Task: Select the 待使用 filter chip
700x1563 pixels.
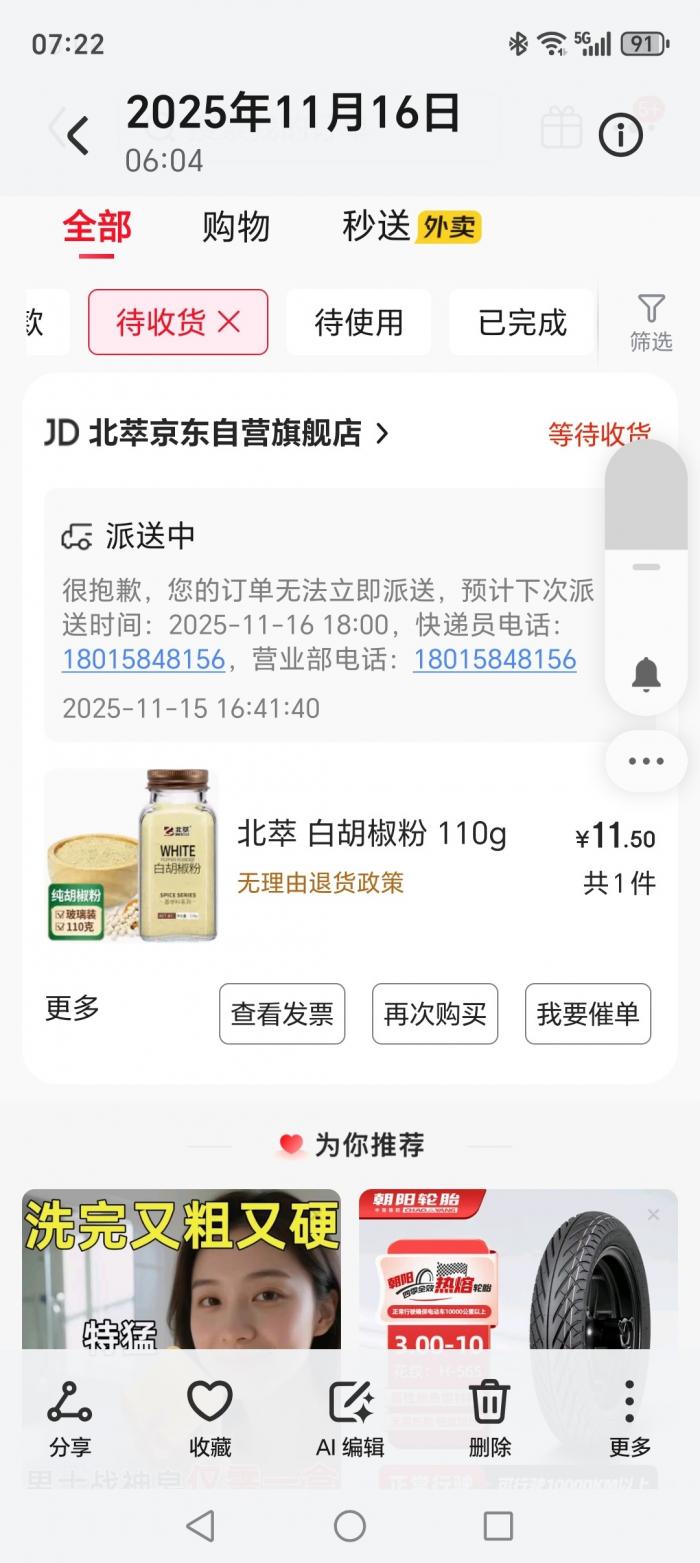Action: [358, 322]
